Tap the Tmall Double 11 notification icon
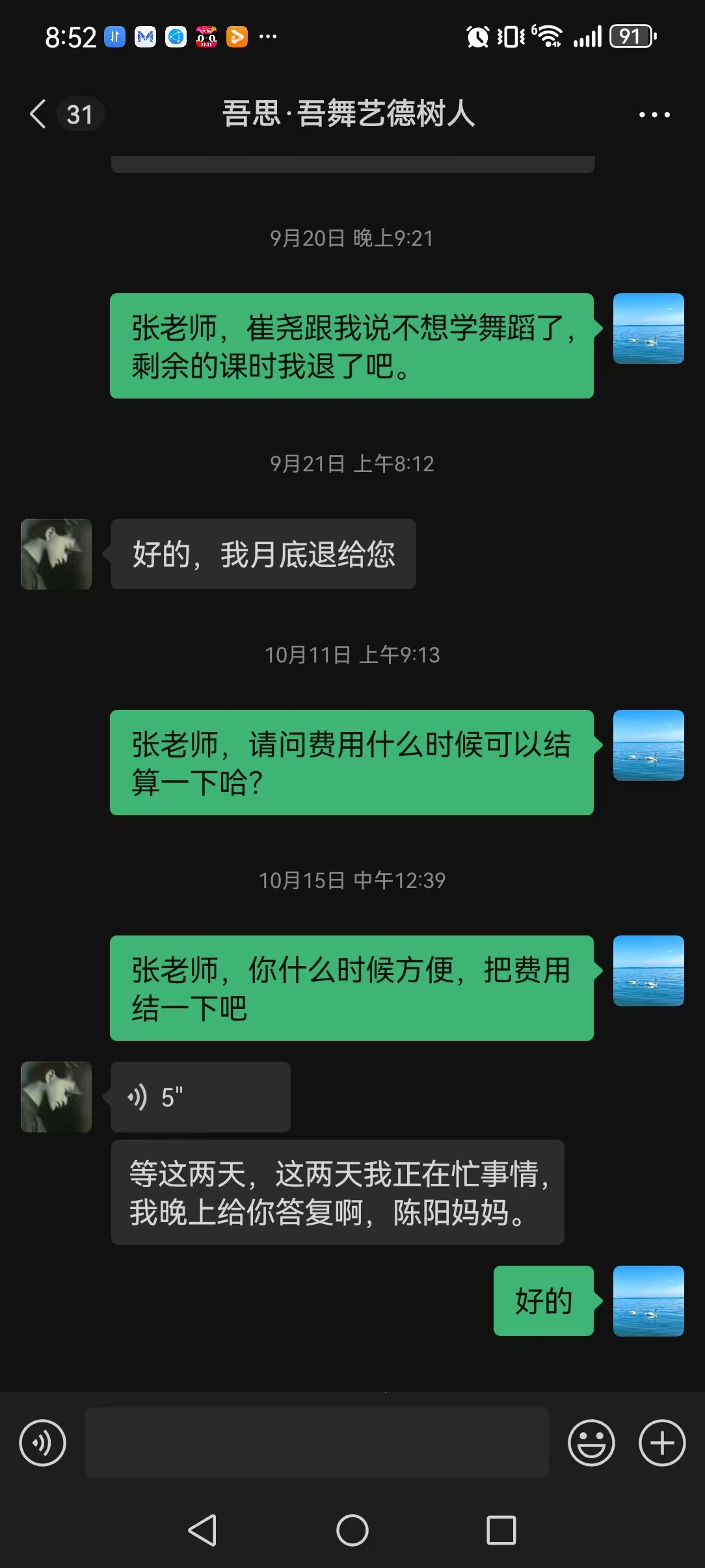This screenshot has height=1568, width=705. [206, 37]
